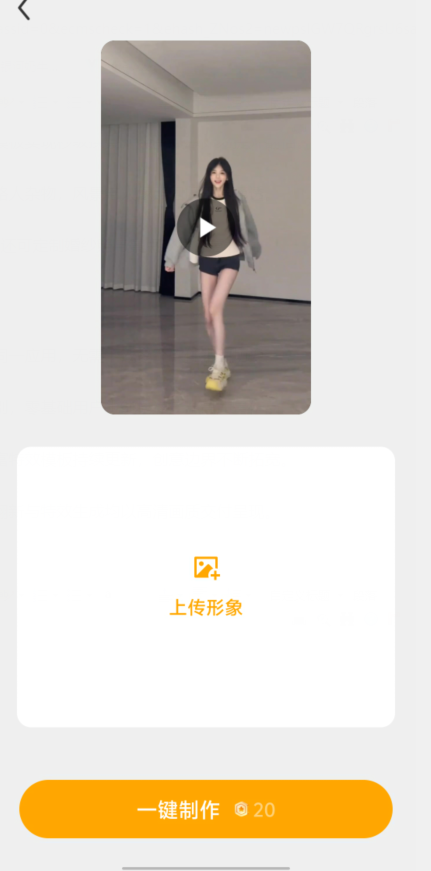Screen dimensions: 431x871
Task: Play the dance template video
Action: [206, 227]
